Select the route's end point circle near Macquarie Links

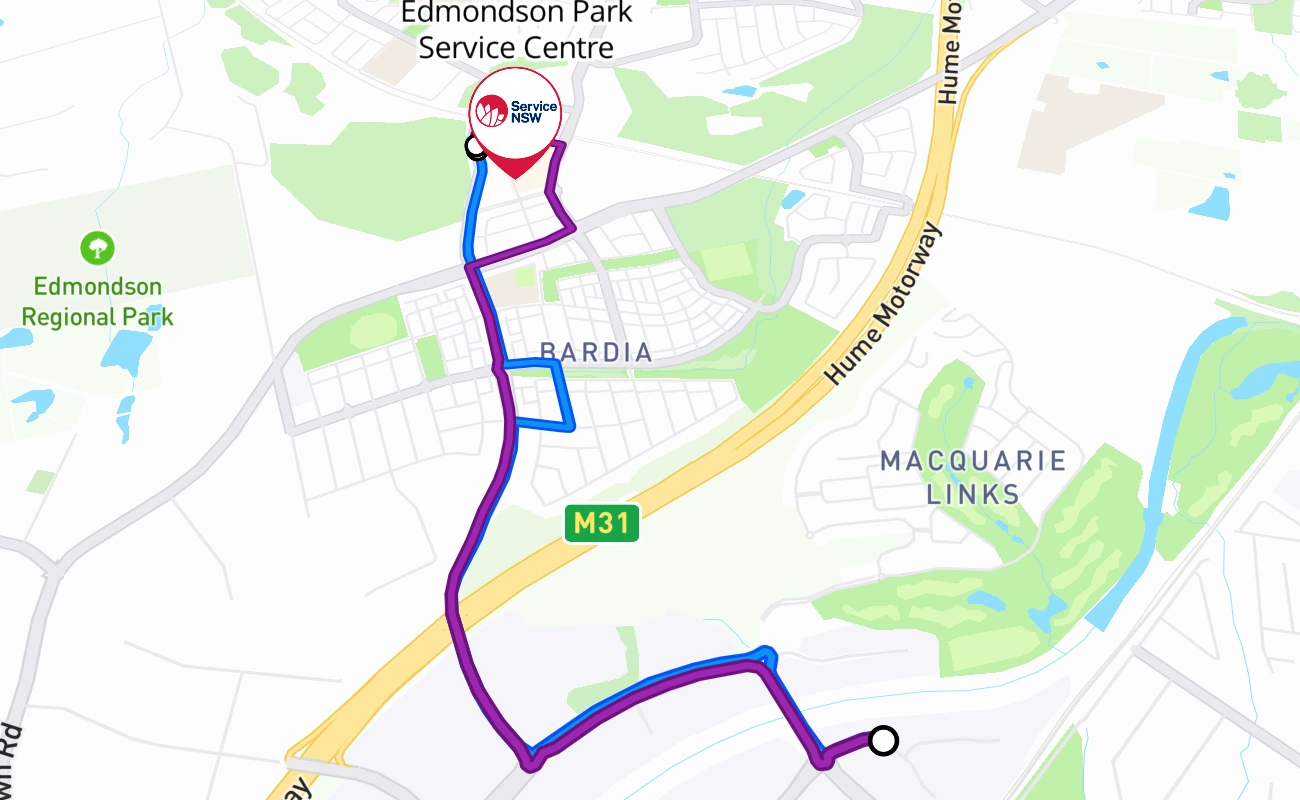(x=883, y=741)
